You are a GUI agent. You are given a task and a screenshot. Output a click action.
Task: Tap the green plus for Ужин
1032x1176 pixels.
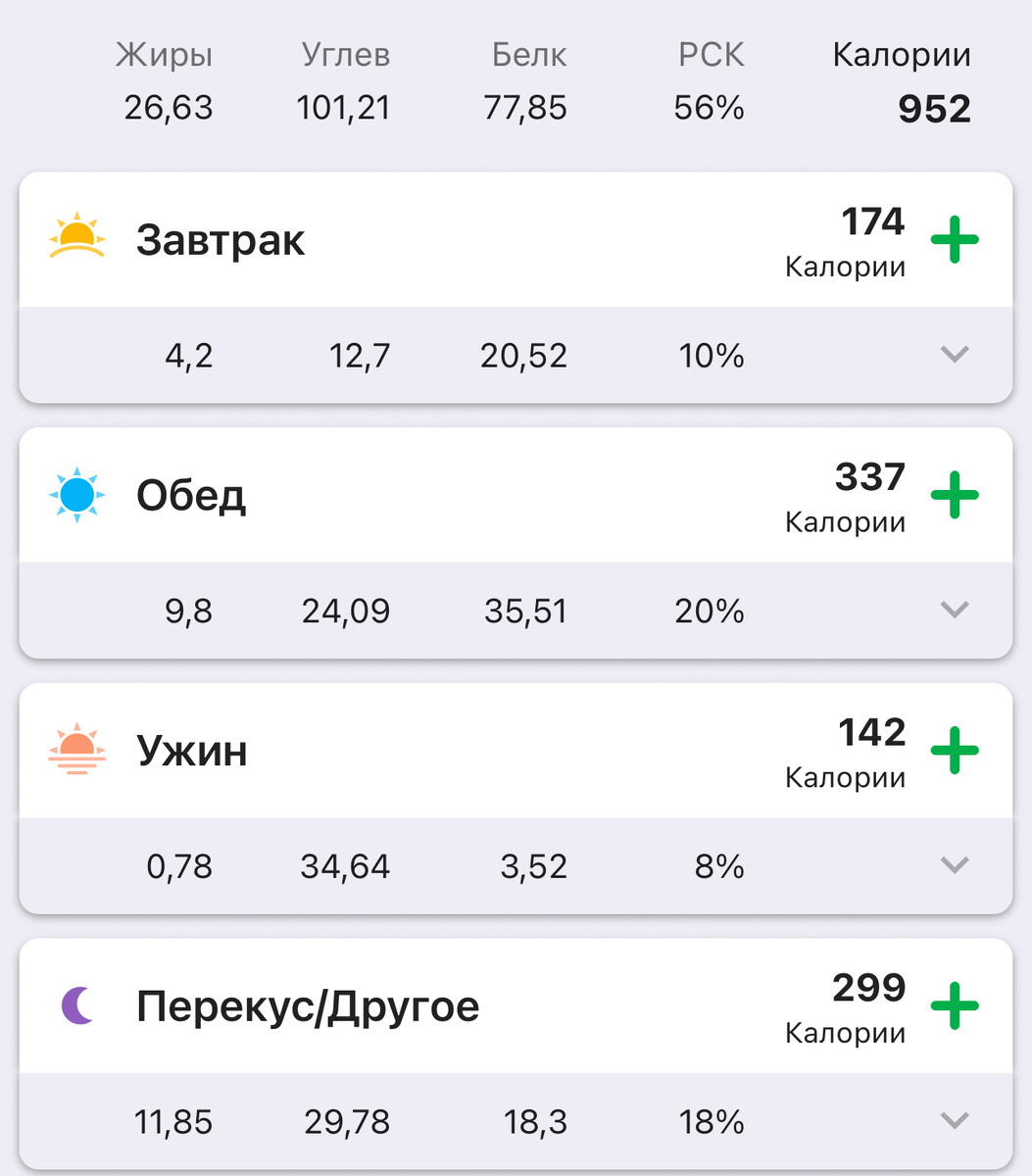(x=954, y=751)
